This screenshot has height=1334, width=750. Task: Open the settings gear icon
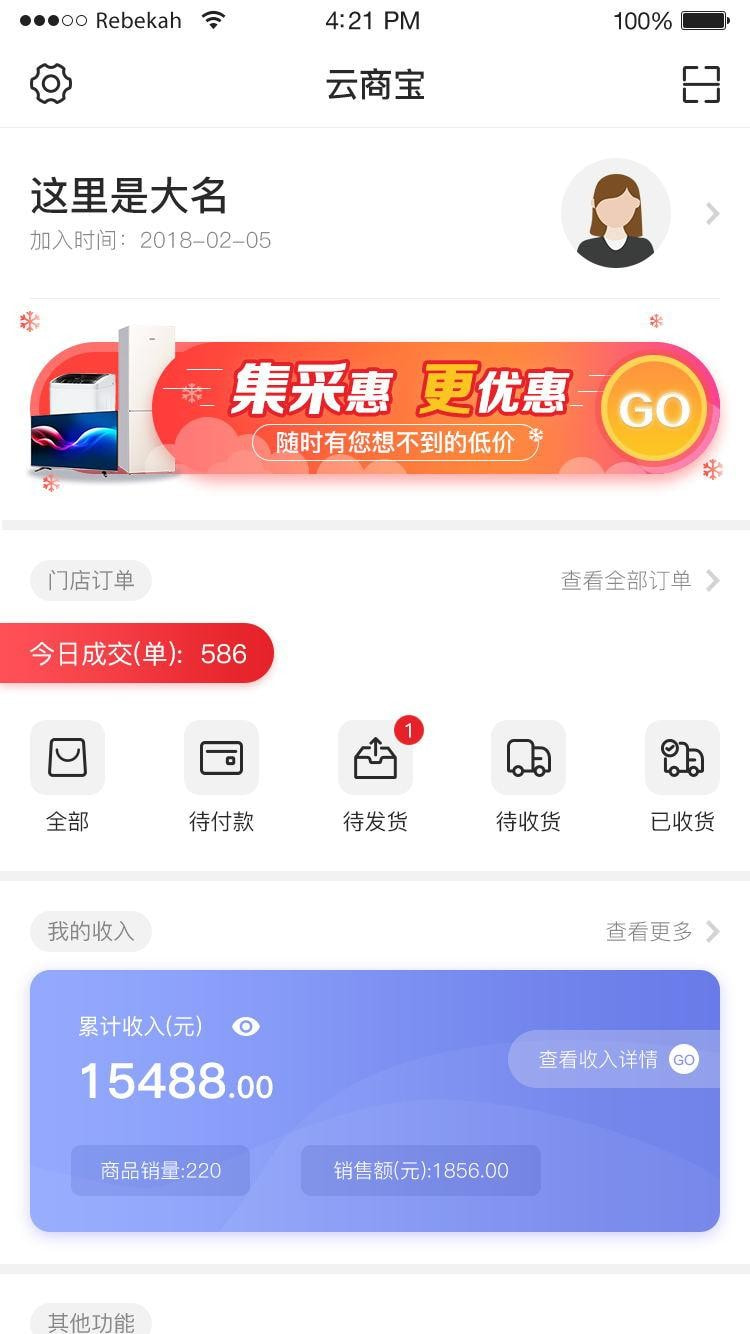pyautogui.click(x=51, y=84)
